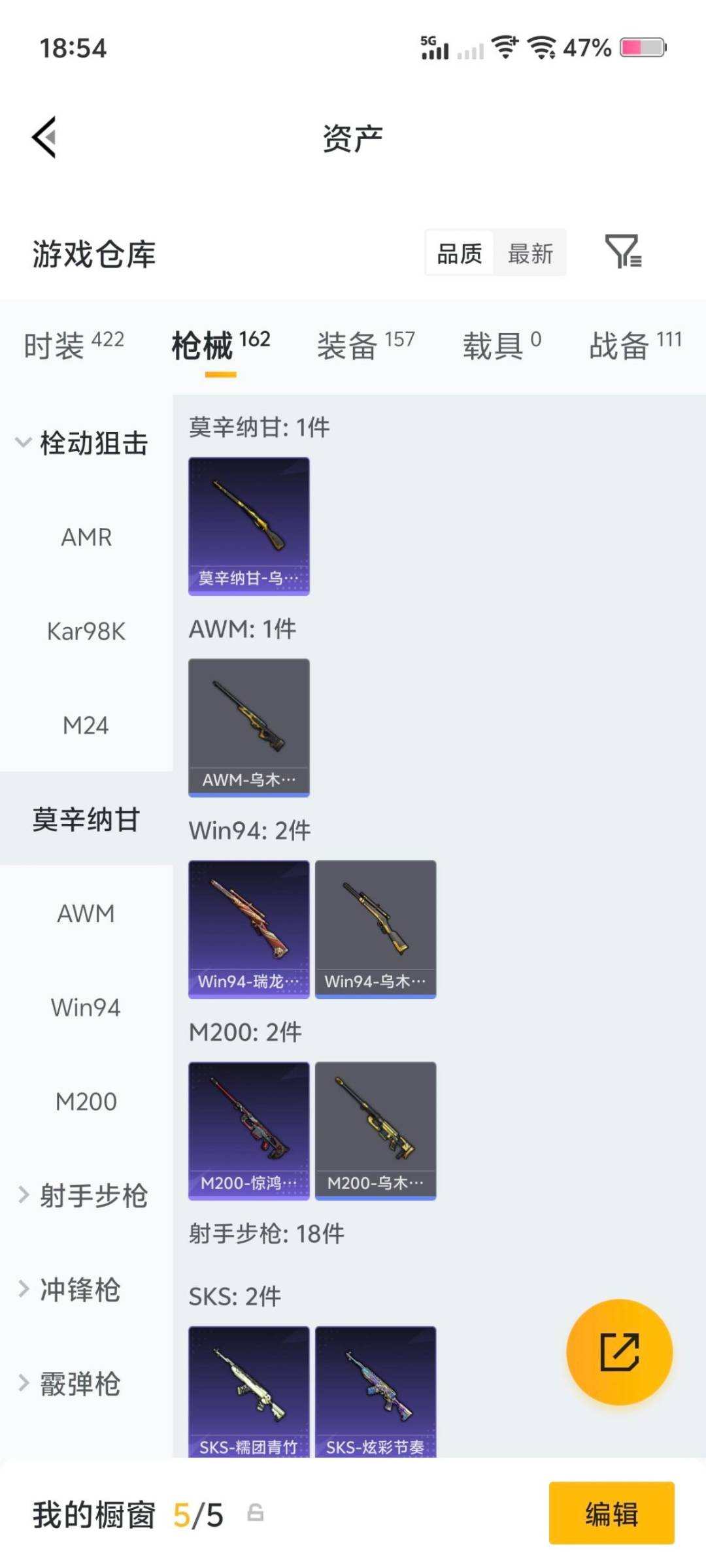
Task: Switch sorting to 品质
Action: tap(459, 253)
